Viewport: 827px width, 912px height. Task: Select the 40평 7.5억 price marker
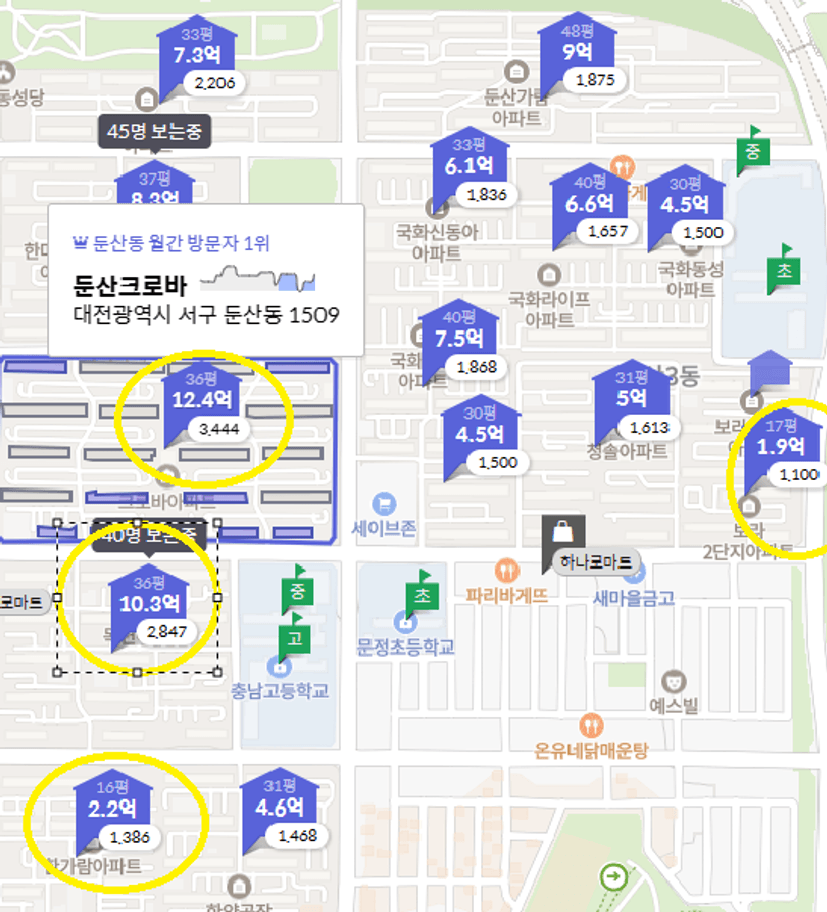pos(458,338)
